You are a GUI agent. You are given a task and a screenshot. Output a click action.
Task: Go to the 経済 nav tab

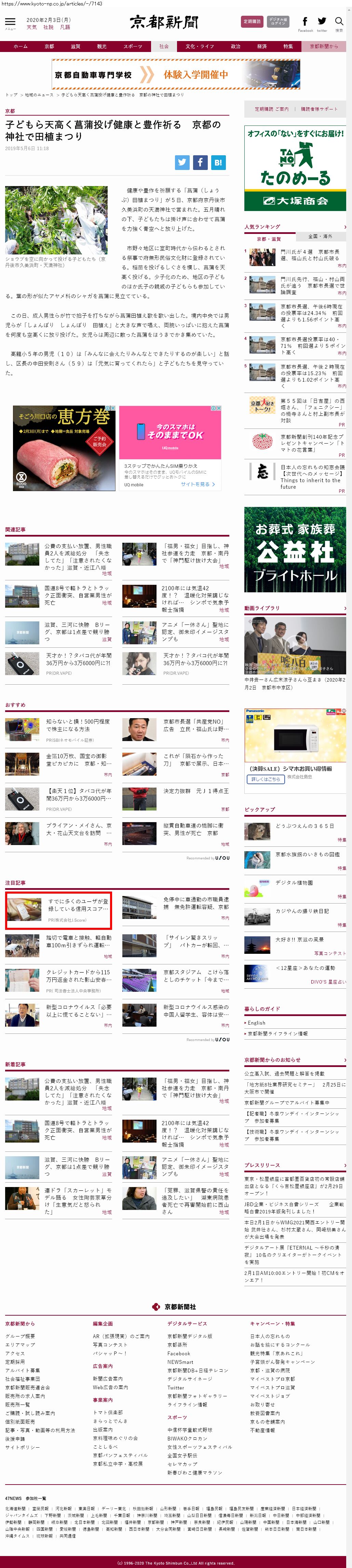[x=261, y=46]
